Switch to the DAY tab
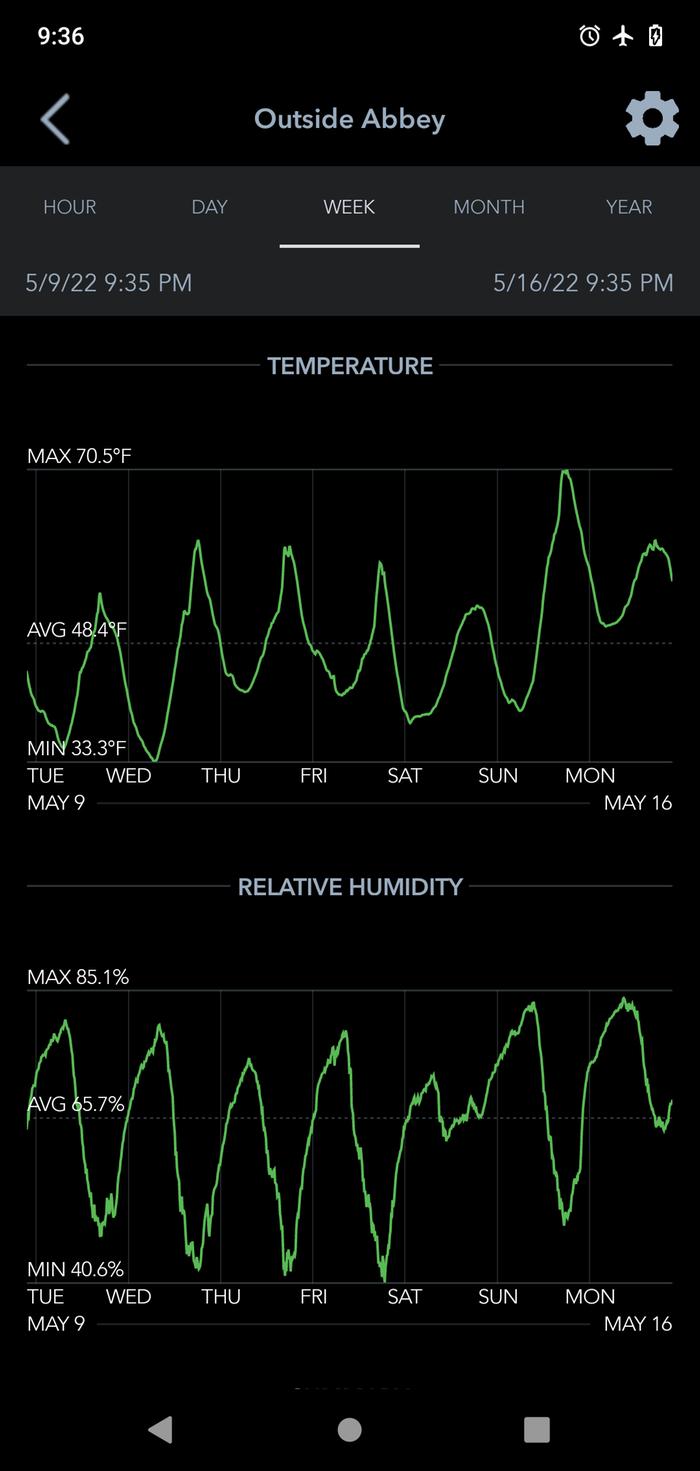The height and width of the screenshot is (1471, 700). (209, 207)
